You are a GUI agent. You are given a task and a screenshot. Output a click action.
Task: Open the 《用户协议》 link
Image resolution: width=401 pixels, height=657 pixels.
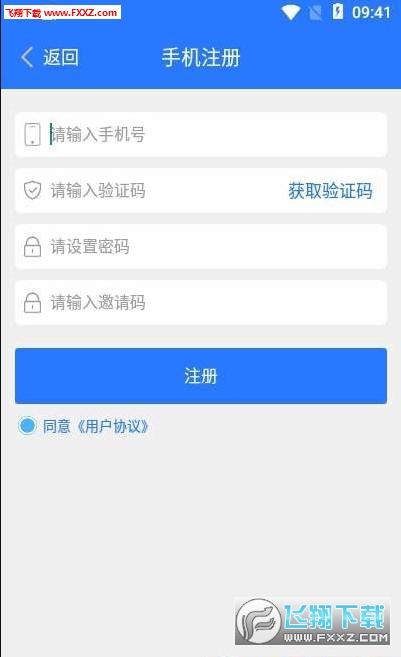(x=113, y=427)
